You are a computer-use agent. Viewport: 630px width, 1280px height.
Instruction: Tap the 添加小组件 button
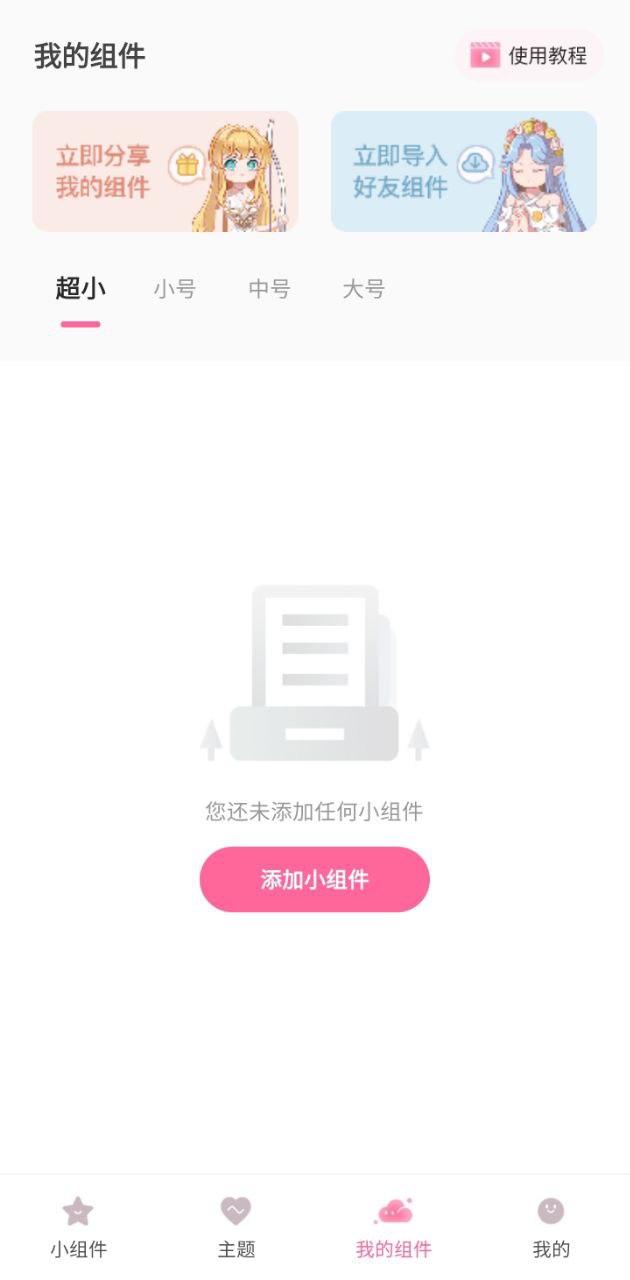314,880
